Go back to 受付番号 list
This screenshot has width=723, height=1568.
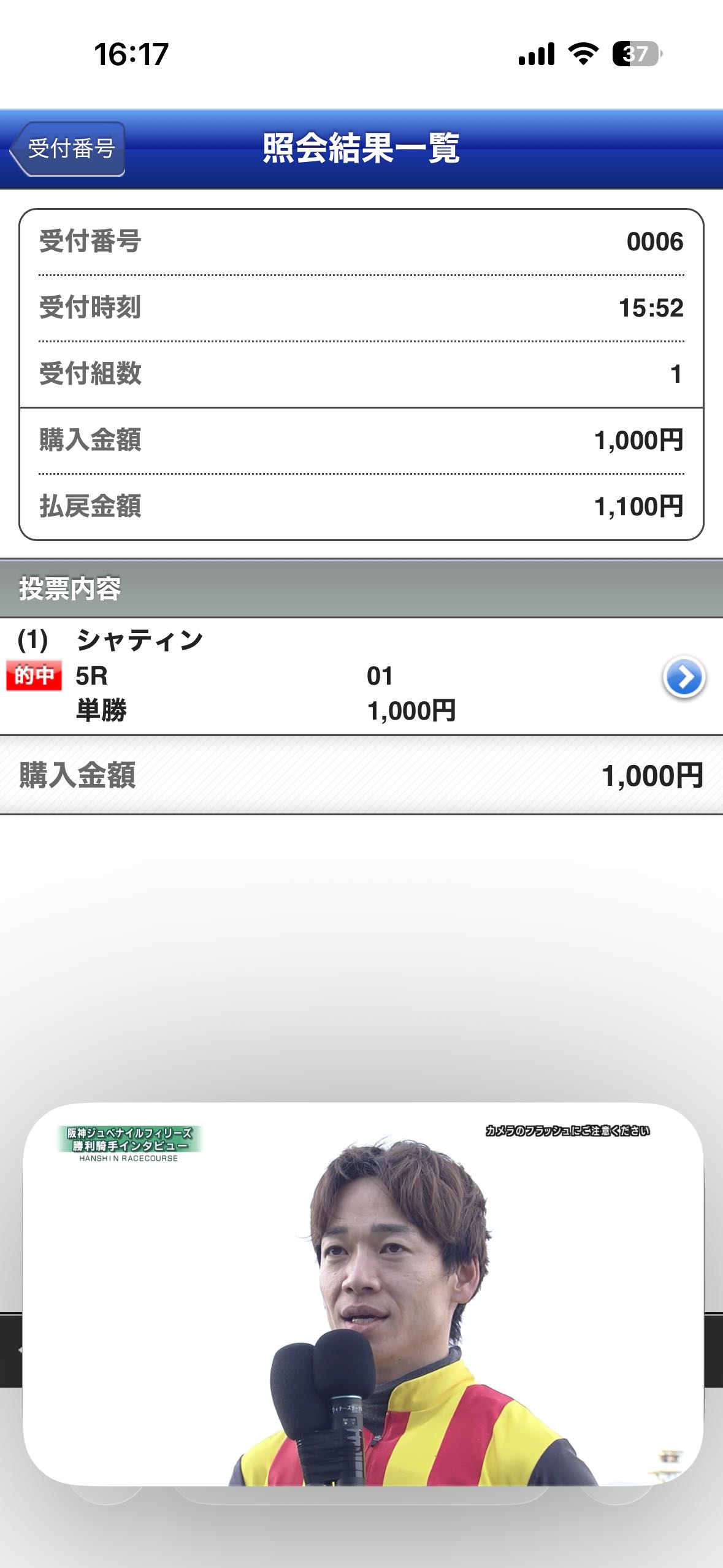[x=67, y=149]
